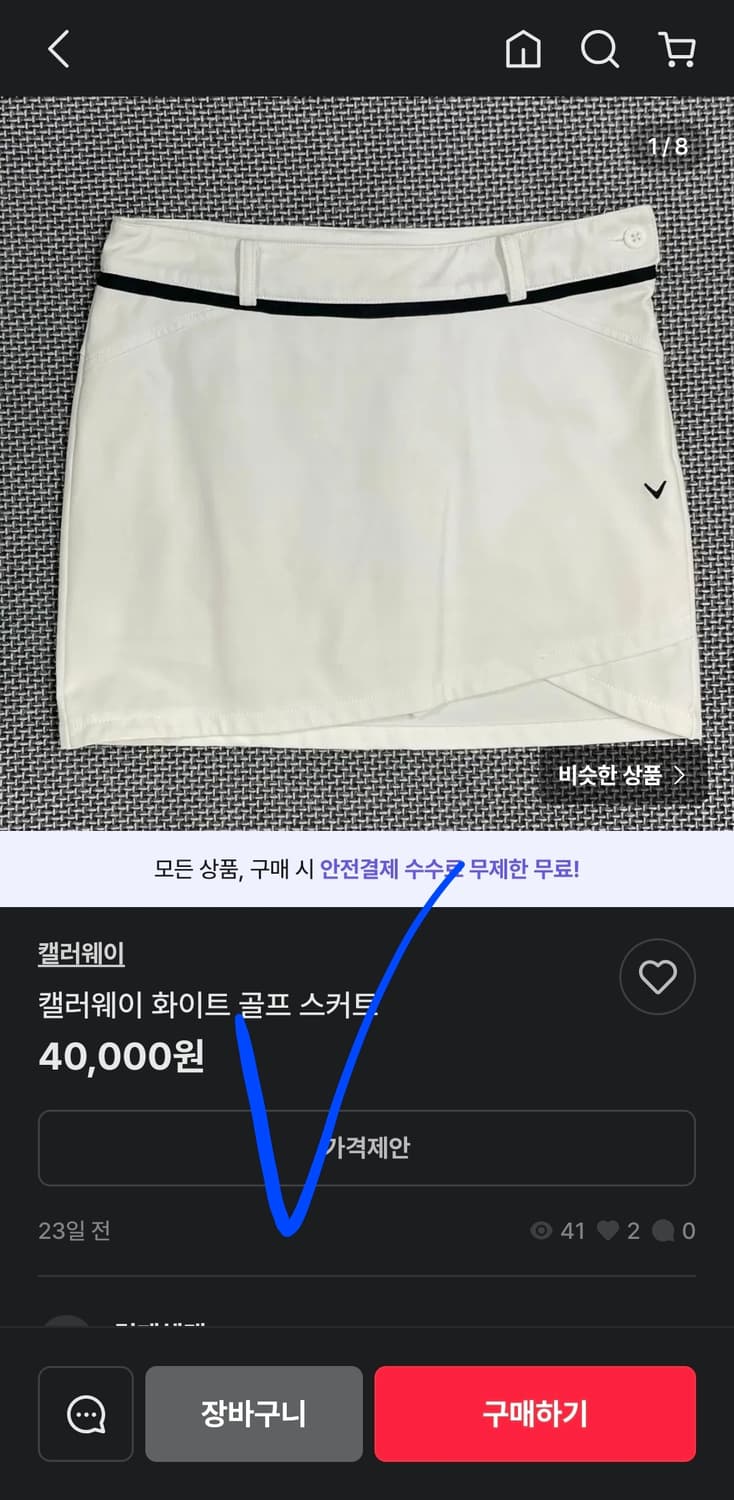Tap the back arrow at top left
This screenshot has height=1500, width=734.
coord(57,48)
